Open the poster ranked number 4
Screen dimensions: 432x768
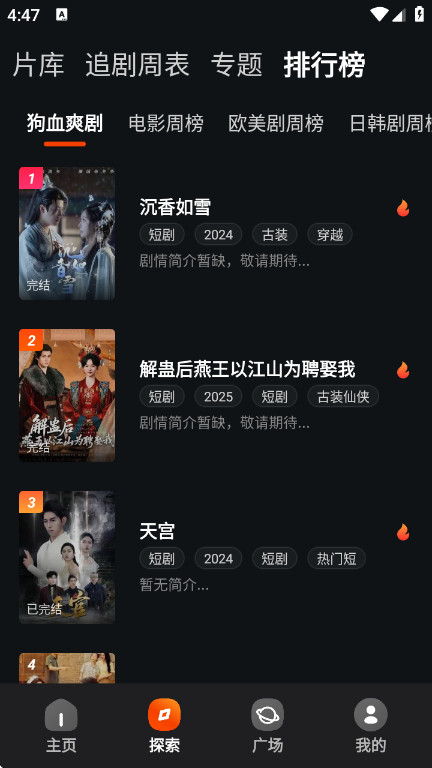point(67,668)
